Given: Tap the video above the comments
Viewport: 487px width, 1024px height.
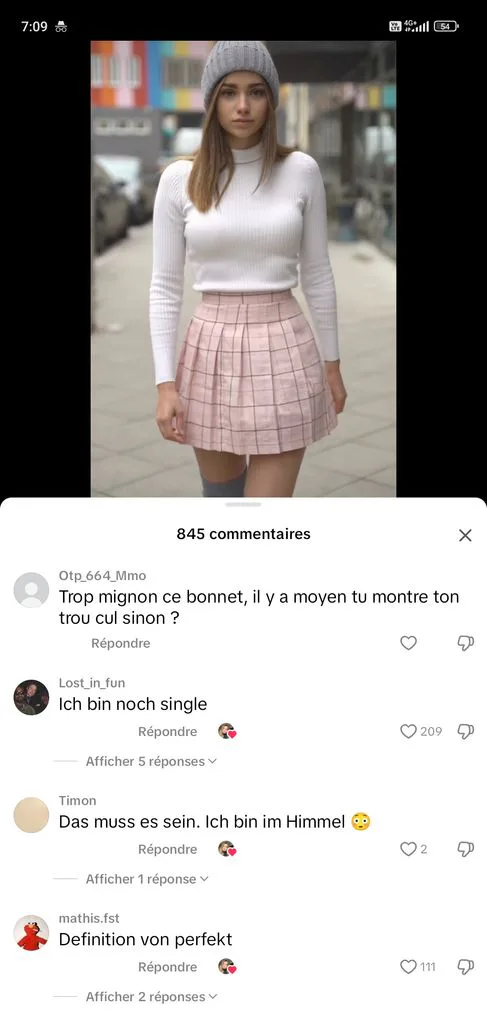Looking at the screenshot, I should 243,268.
